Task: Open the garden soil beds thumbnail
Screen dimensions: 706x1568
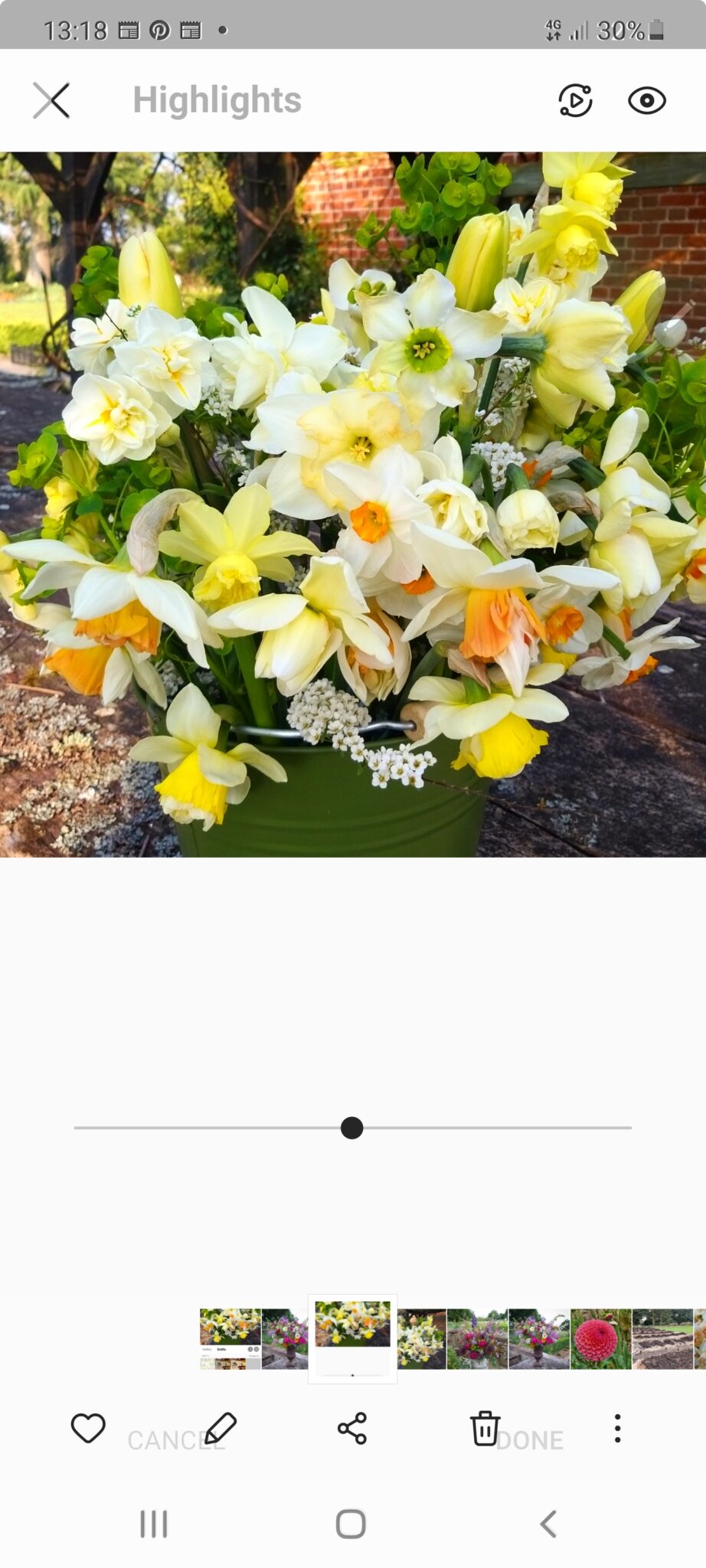Action: (662, 1339)
